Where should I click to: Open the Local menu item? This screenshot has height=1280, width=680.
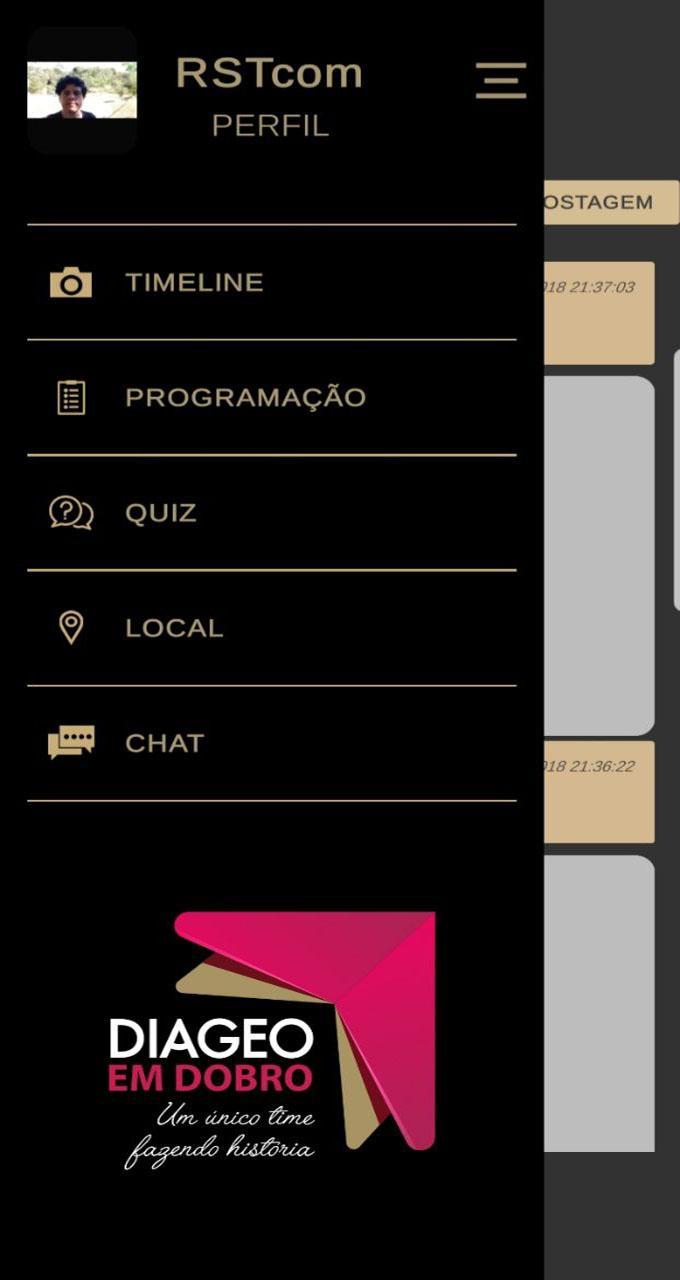pos(174,628)
